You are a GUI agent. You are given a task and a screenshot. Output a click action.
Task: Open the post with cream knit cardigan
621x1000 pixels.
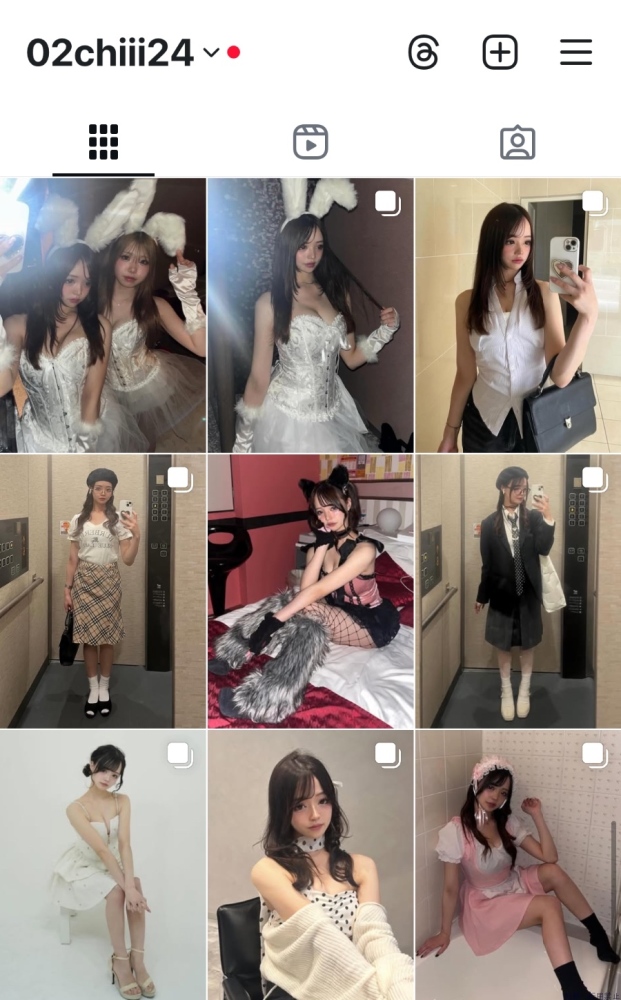310,865
